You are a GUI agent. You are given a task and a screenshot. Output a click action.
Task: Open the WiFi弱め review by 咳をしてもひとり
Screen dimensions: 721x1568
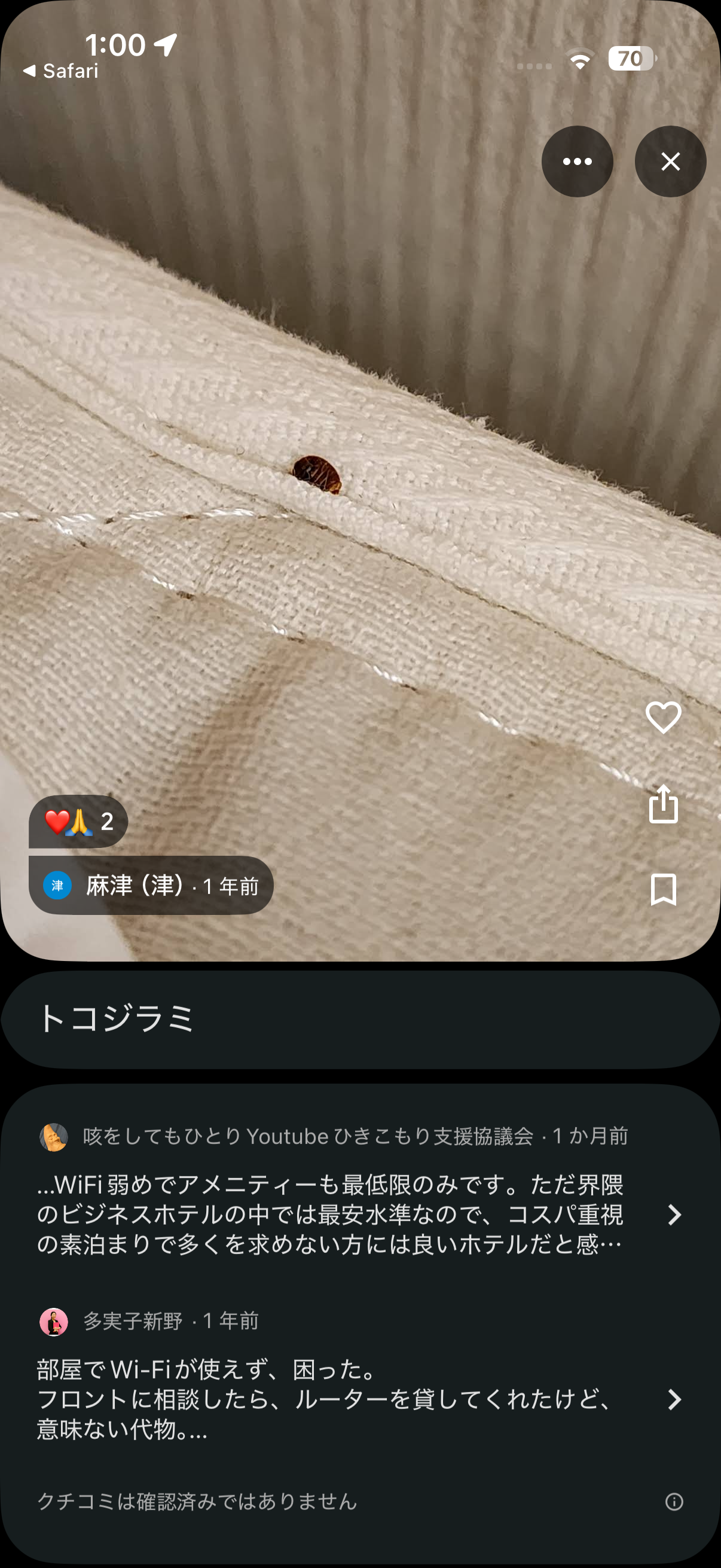[x=359, y=1215]
